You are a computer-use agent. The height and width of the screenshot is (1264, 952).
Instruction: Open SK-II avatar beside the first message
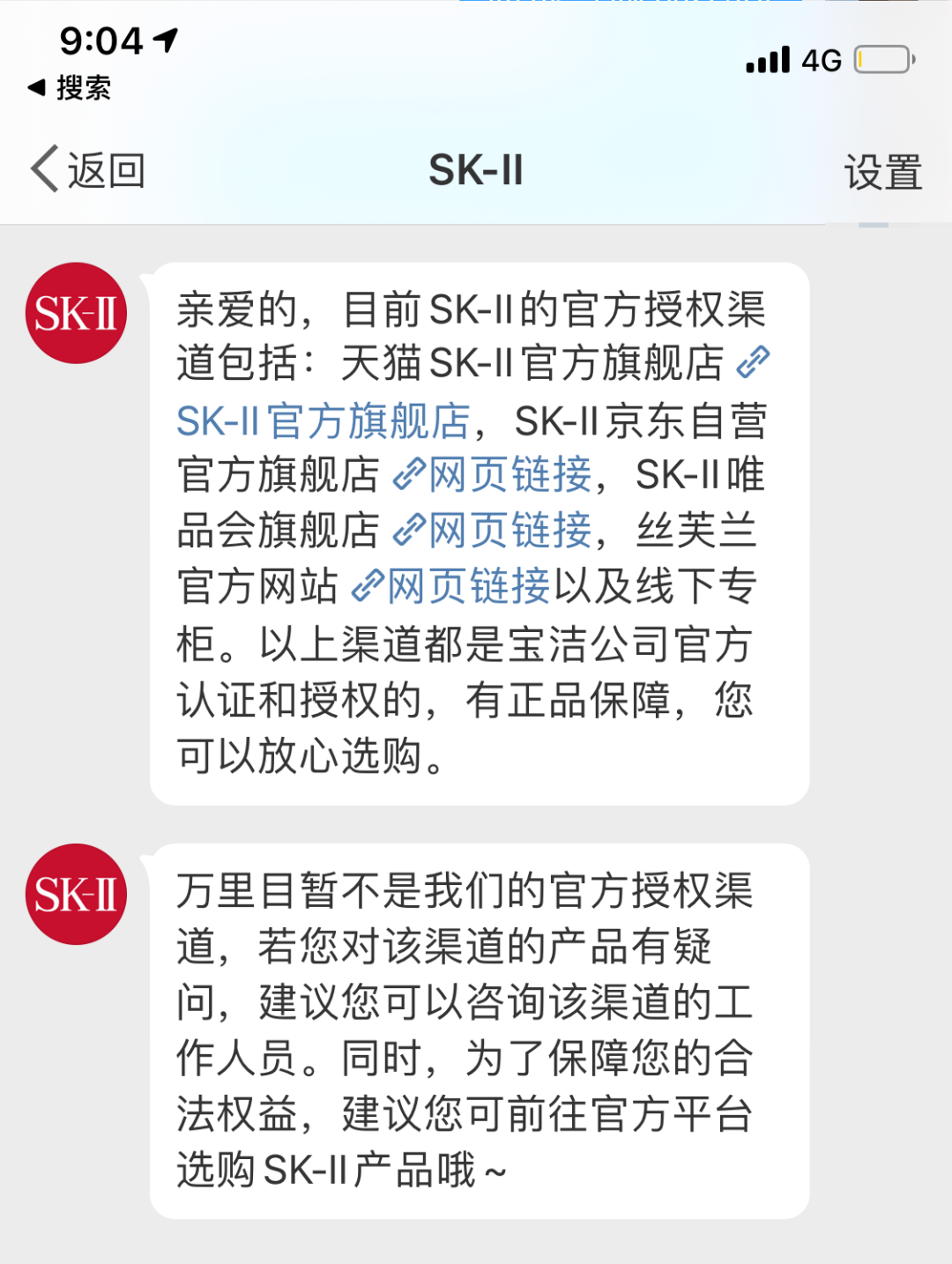(76, 314)
